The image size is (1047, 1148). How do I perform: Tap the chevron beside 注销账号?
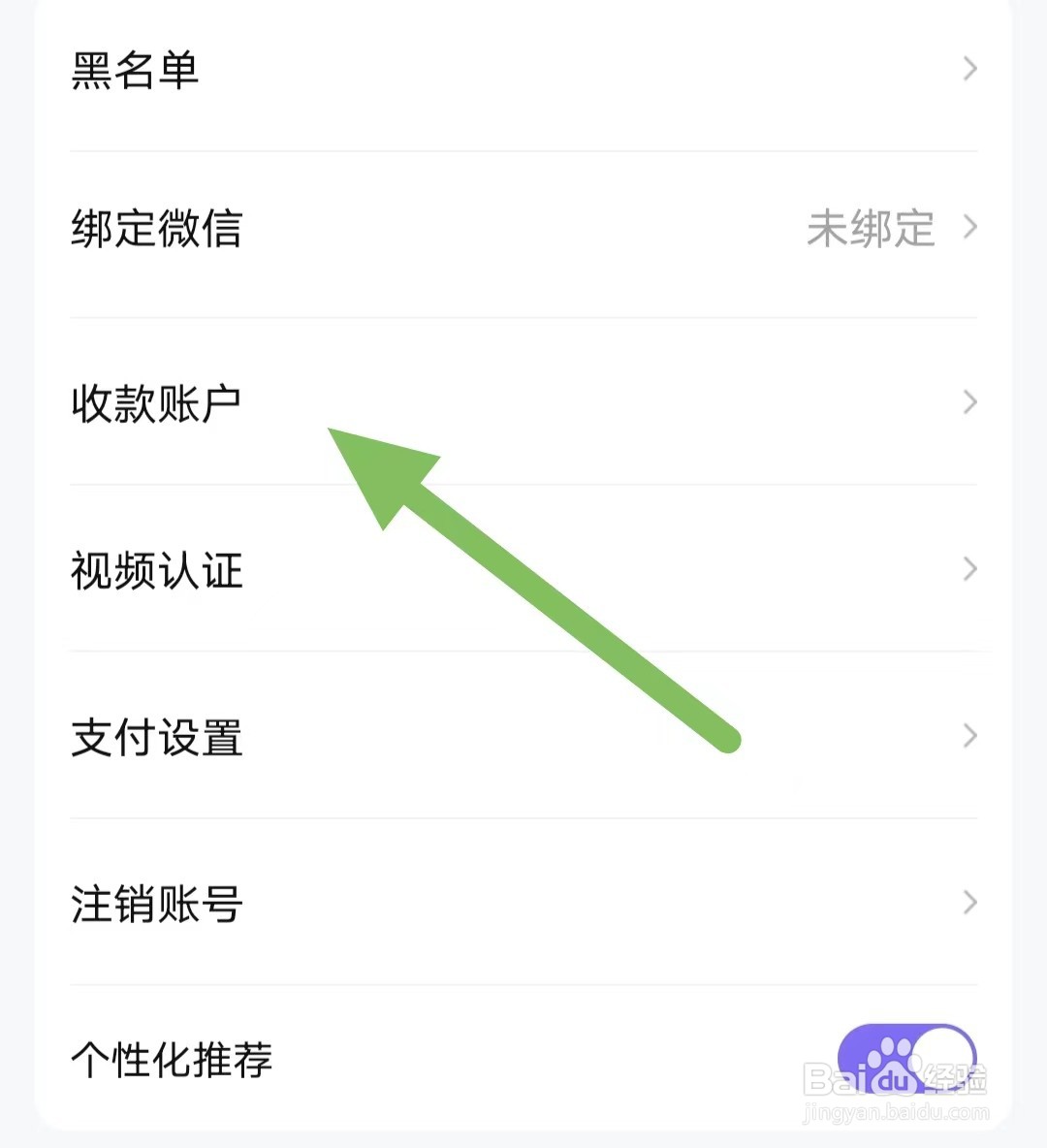pyautogui.click(x=969, y=903)
